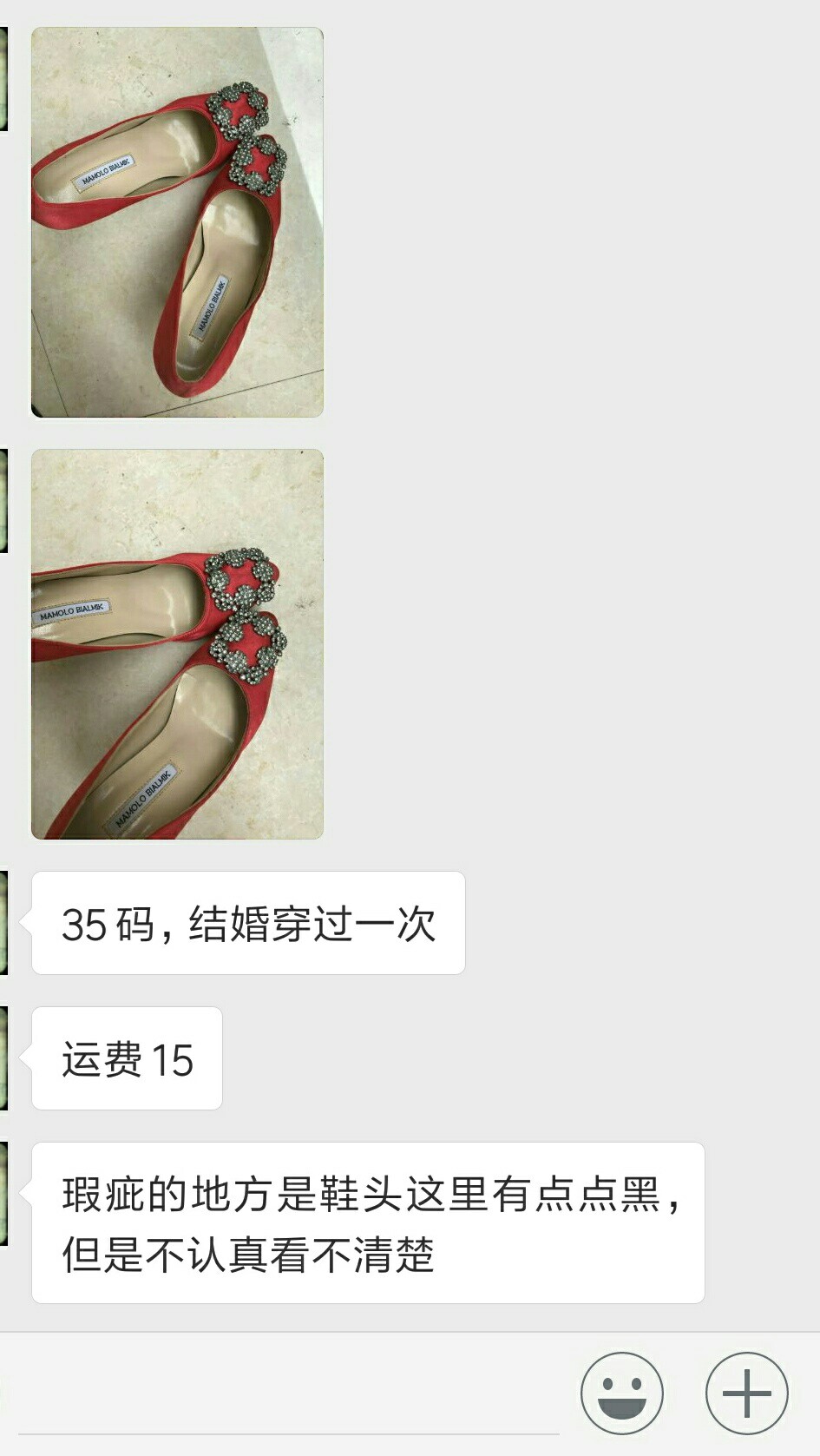Open the plus attachment menu
This screenshot has width=820, height=1456.
(747, 1393)
